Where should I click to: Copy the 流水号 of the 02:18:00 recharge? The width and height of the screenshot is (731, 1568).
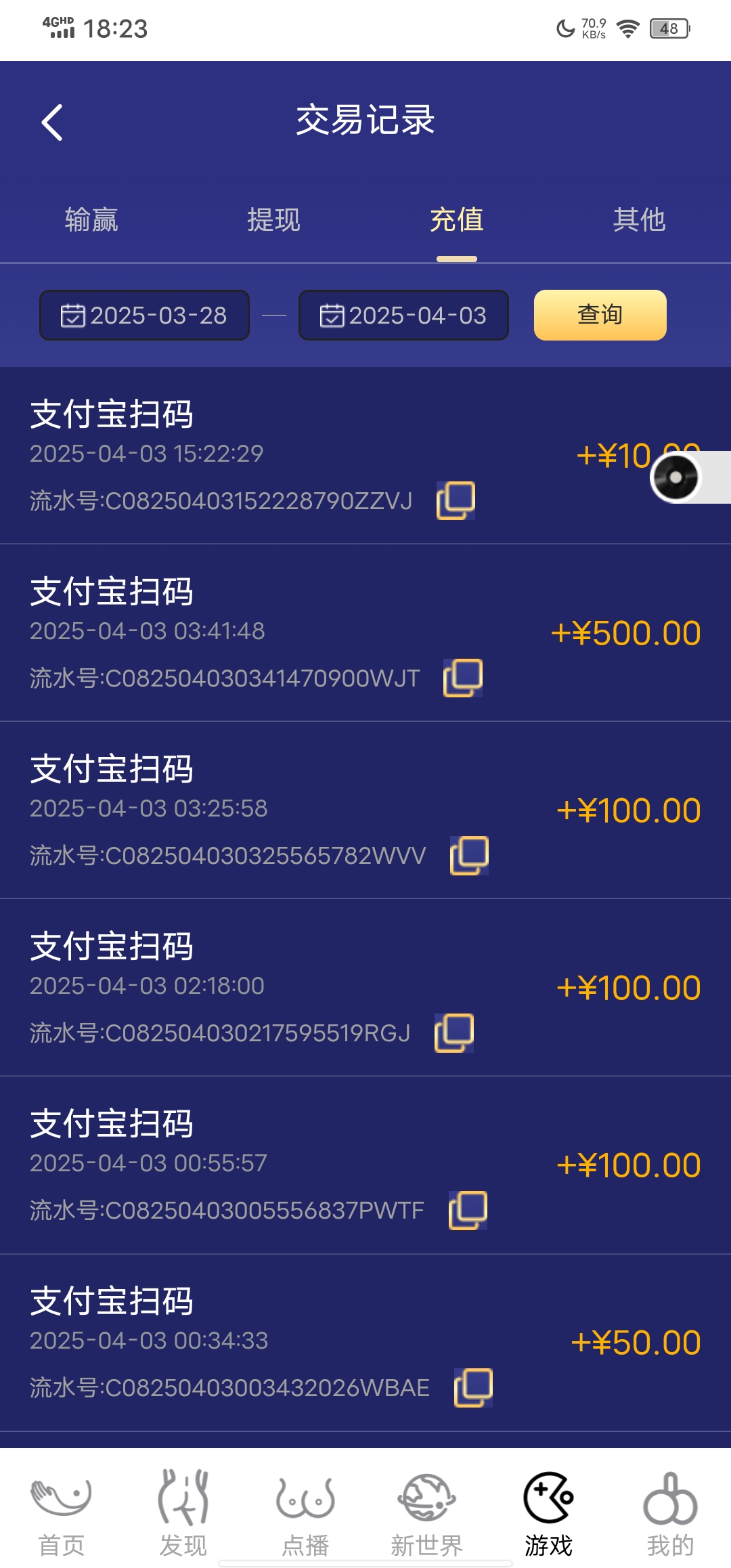(x=455, y=1033)
